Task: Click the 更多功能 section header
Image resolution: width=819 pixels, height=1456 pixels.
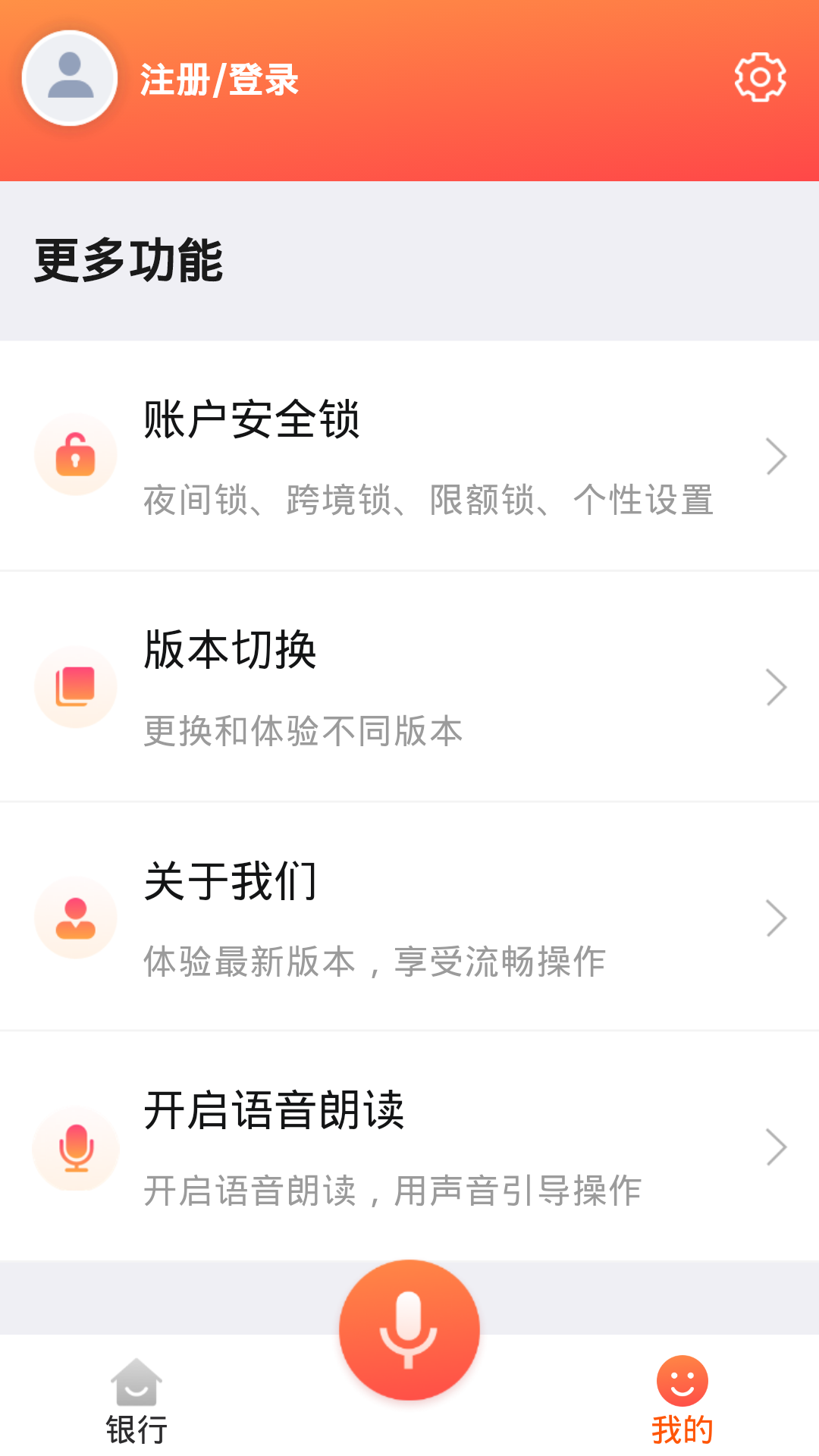Action: [x=127, y=262]
